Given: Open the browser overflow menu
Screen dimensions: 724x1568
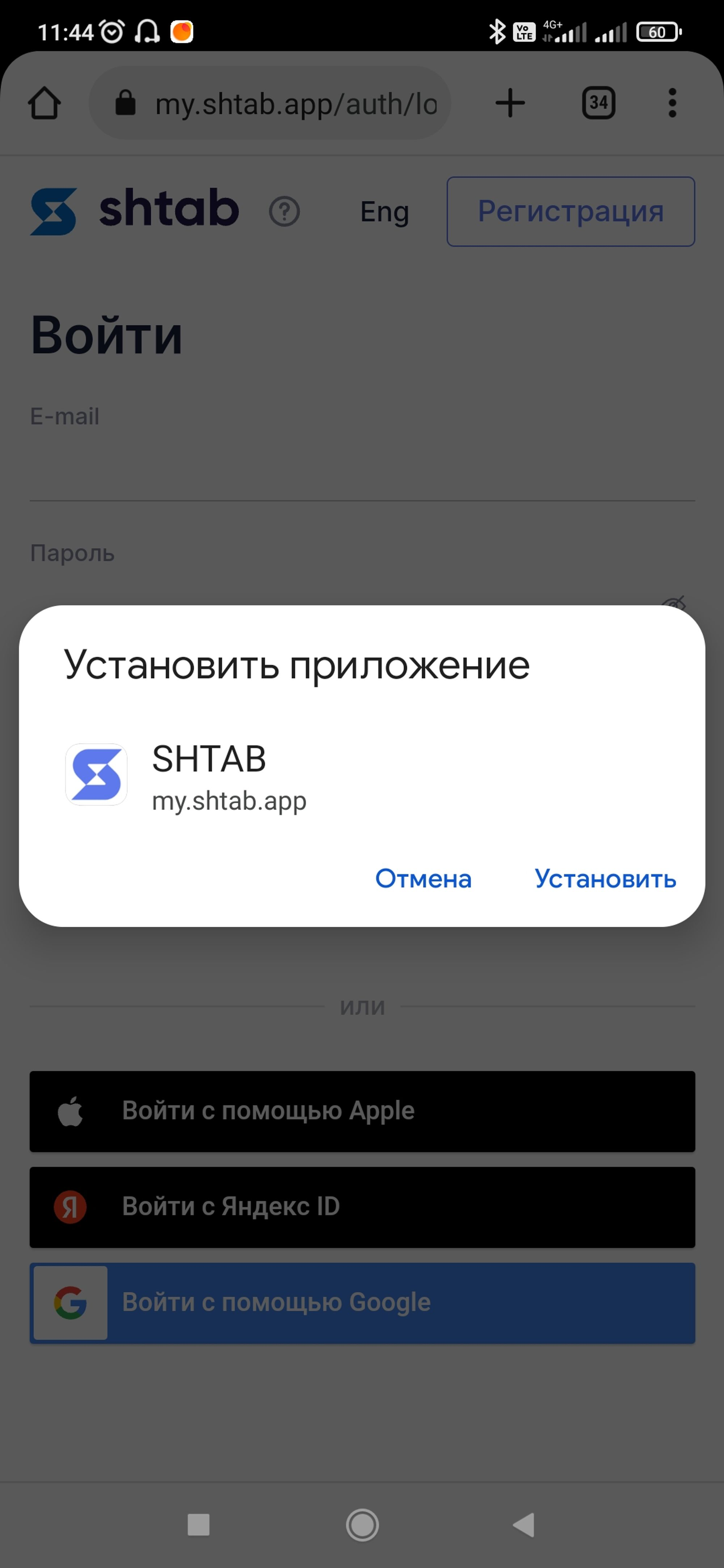Looking at the screenshot, I should click(x=672, y=103).
